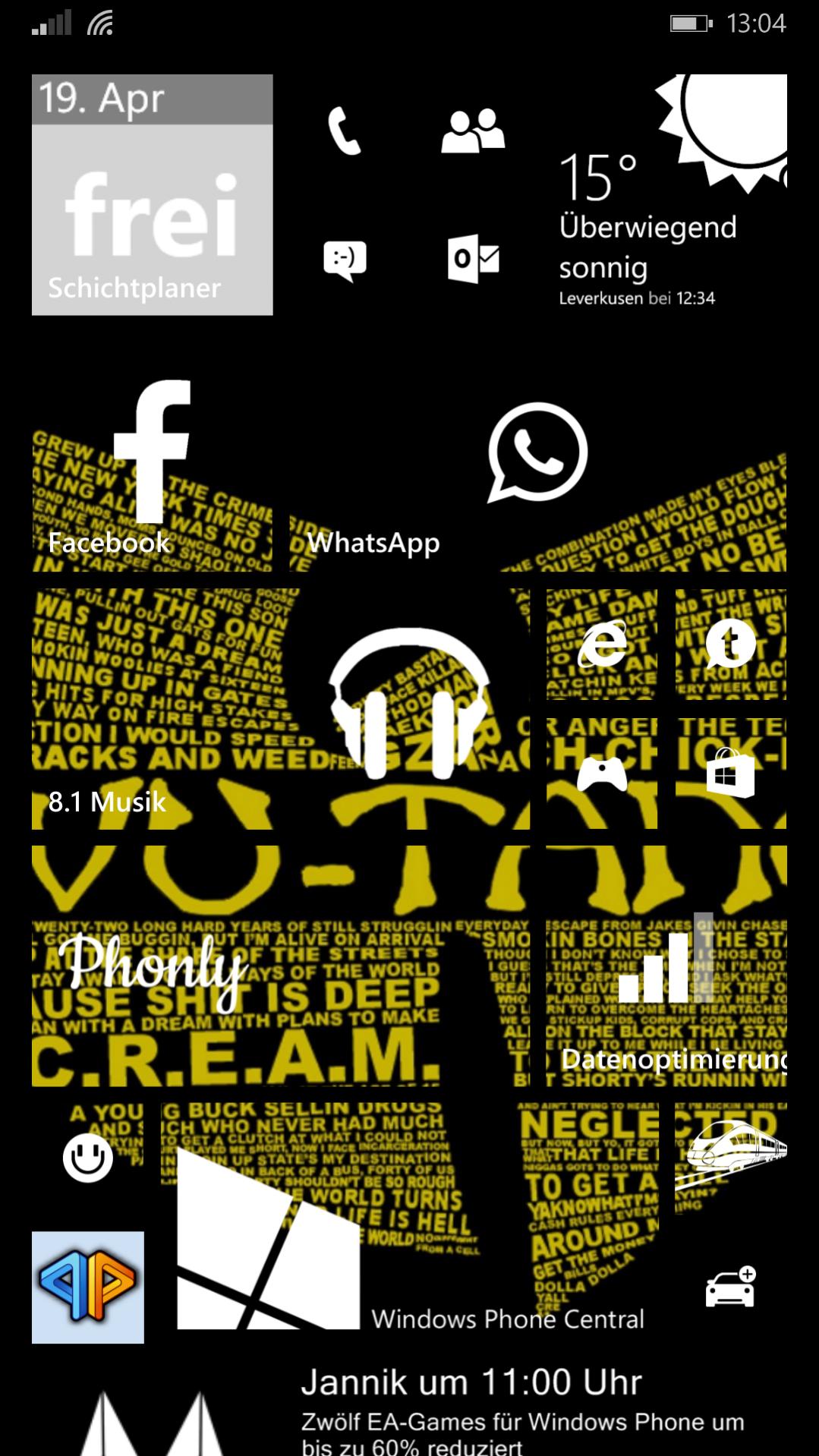Open Internet Explorer
Viewport: 819px width, 1456px height.
tap(602, 644)
